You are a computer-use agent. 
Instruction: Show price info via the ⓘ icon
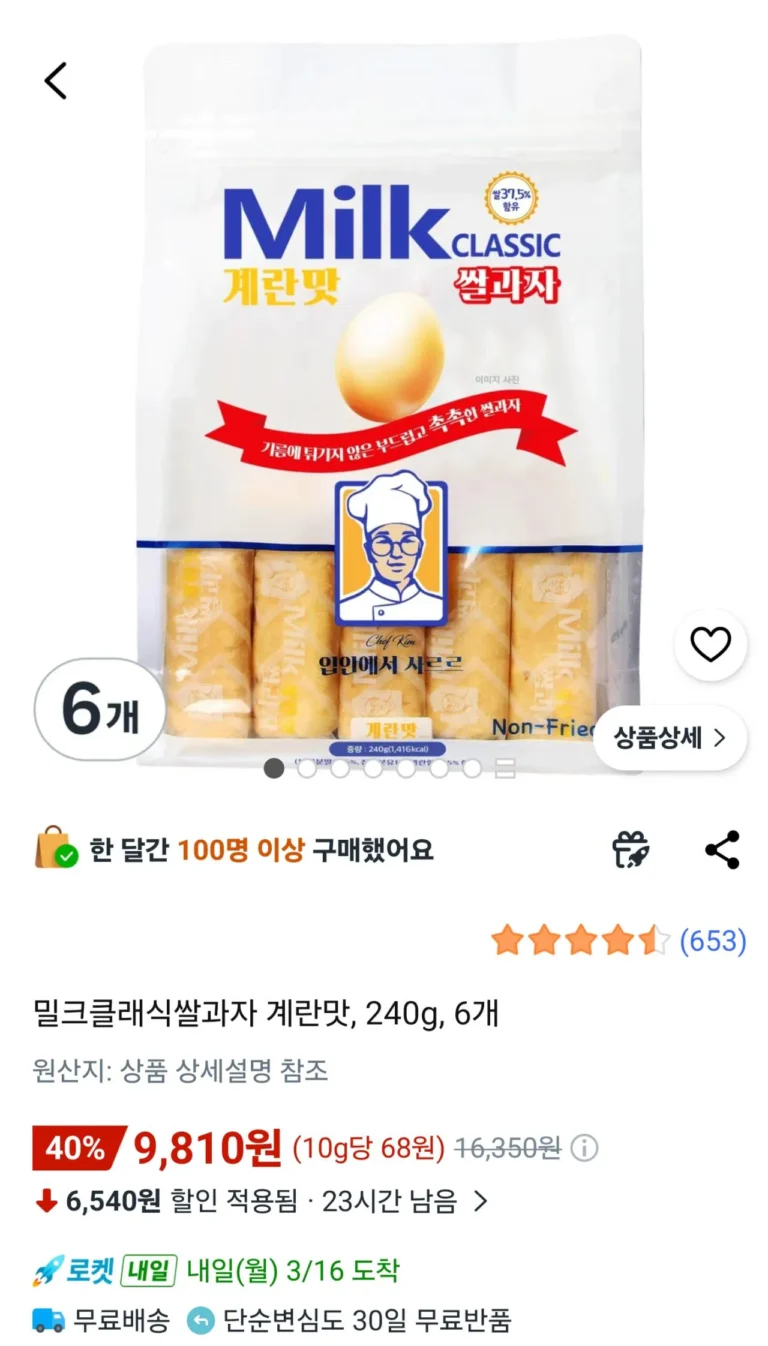(584, 1148)
